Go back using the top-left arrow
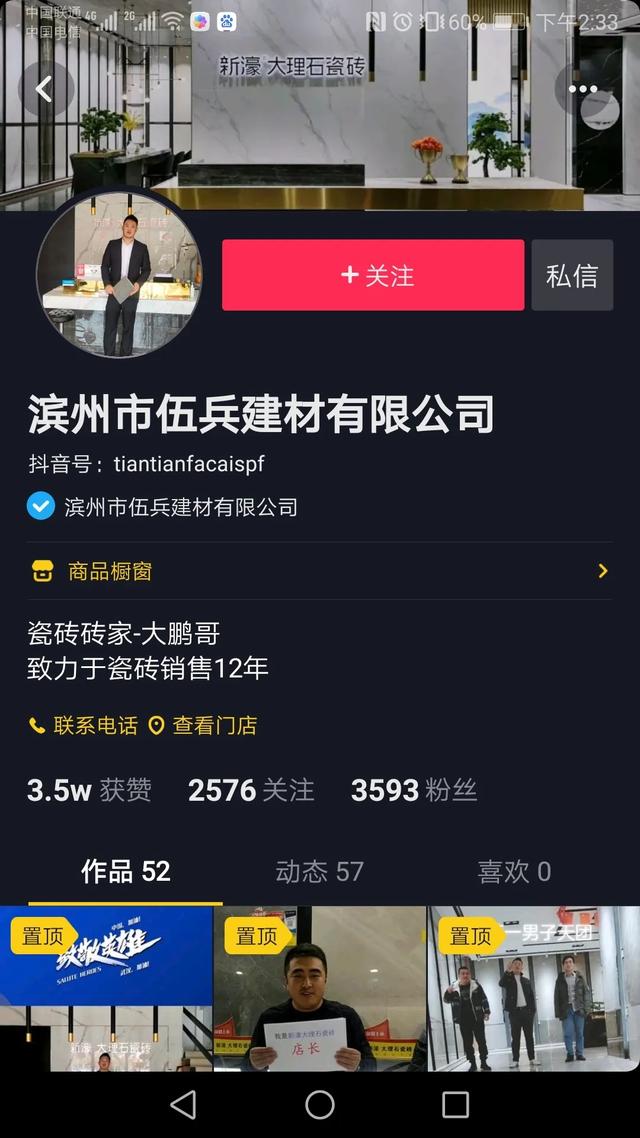This screenshot has width=640, height=1138. point(45,89)
